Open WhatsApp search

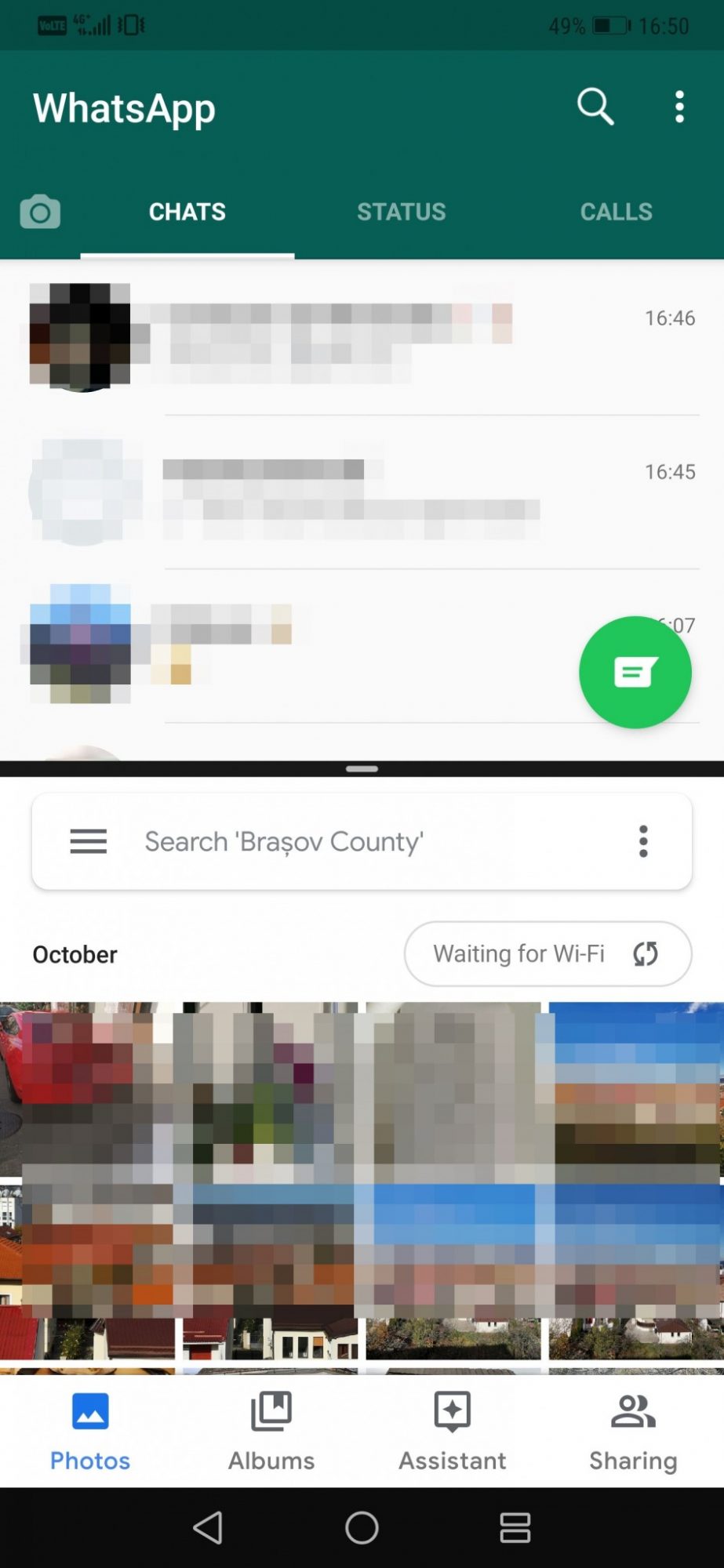click(595, 107)
